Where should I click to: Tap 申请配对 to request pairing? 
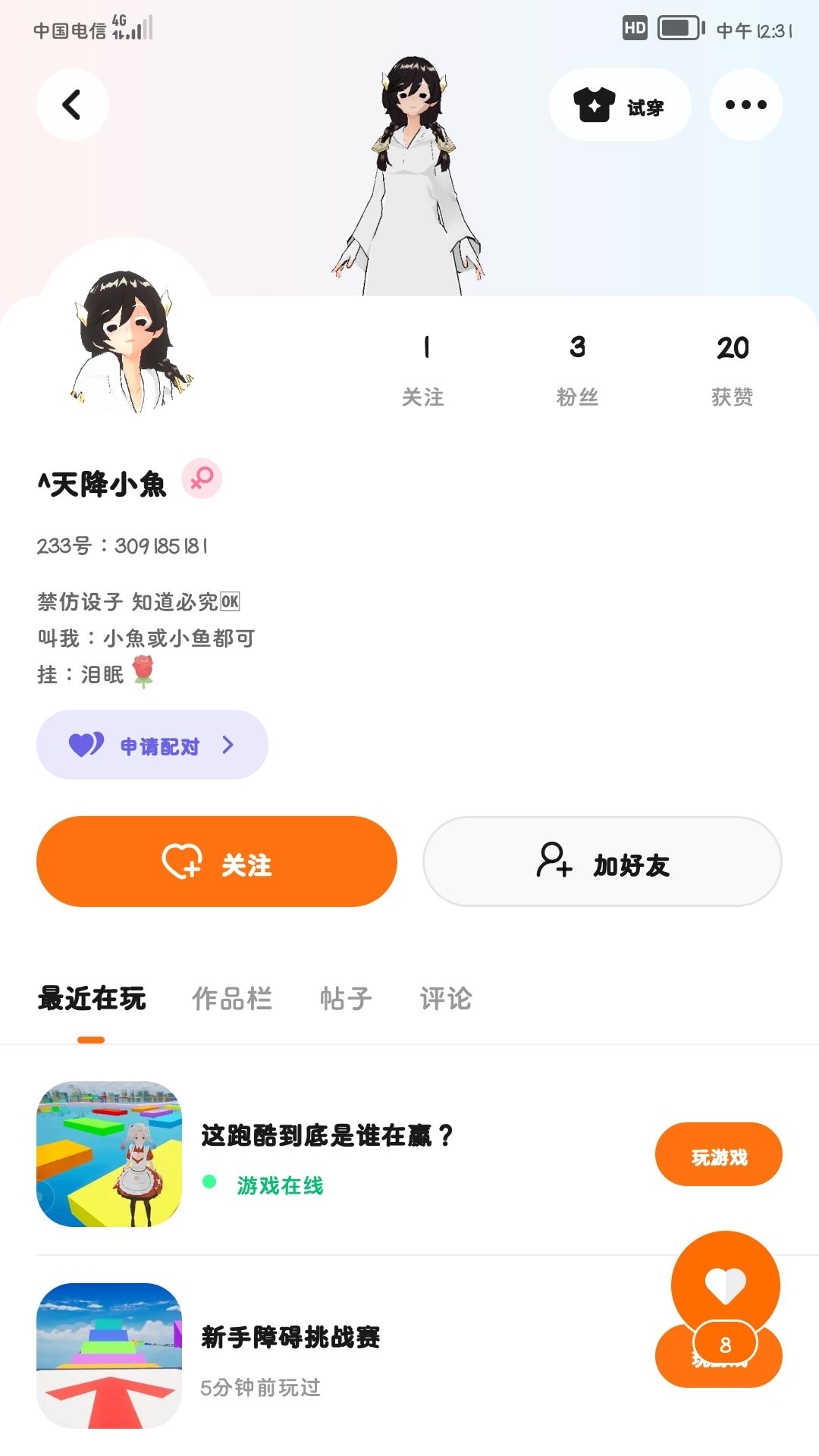tap(152, 745)
